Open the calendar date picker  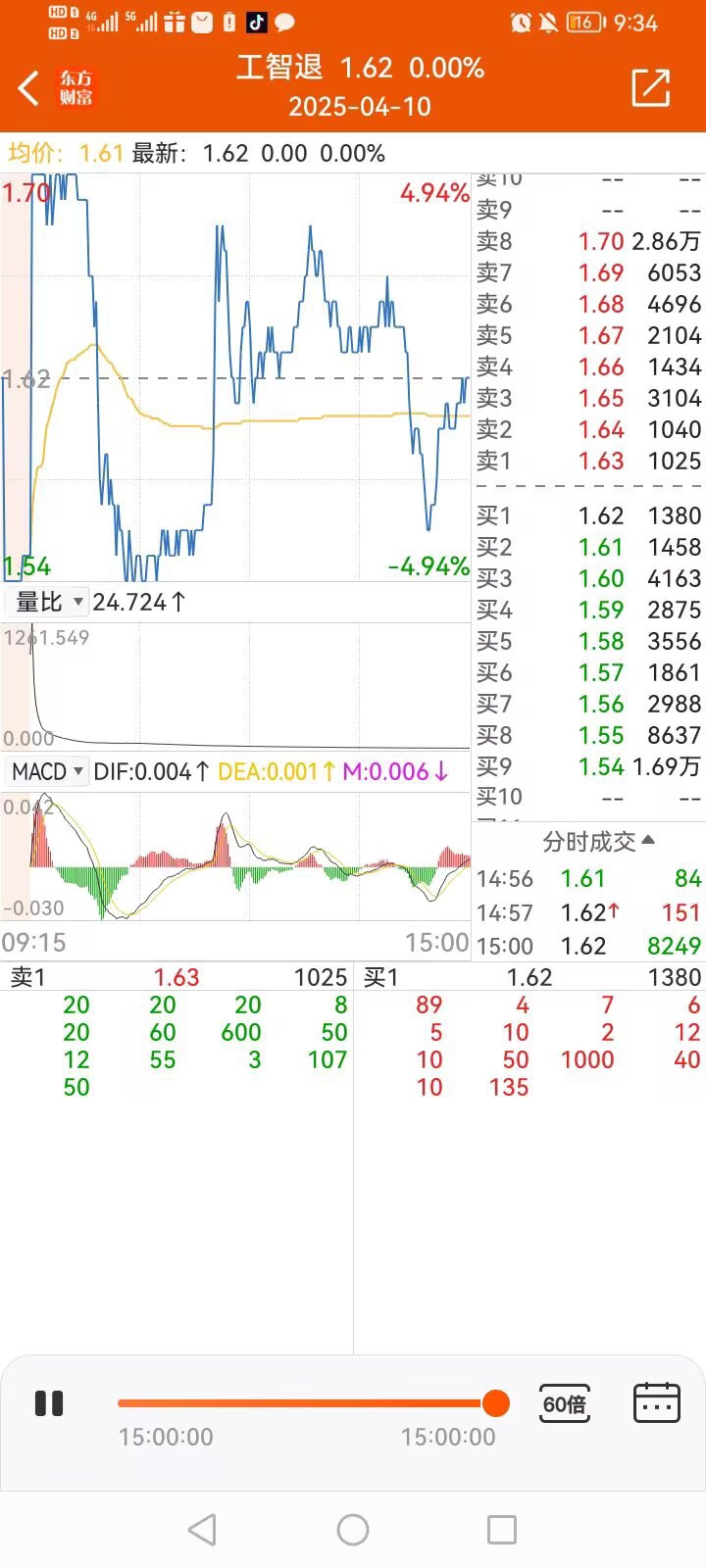(657, 1403)
